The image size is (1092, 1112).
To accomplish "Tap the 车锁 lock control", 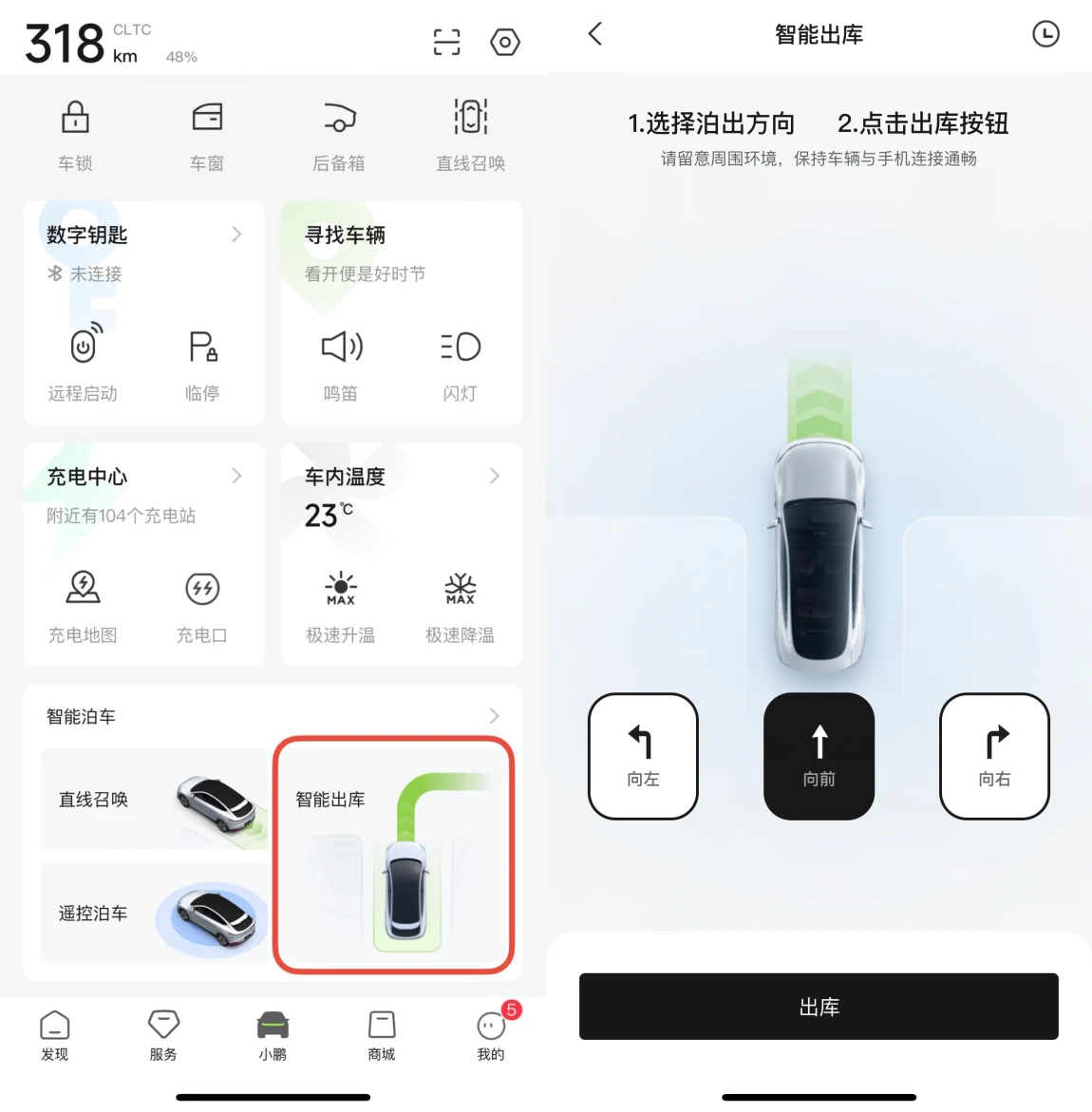I will (x=75, y=135).
